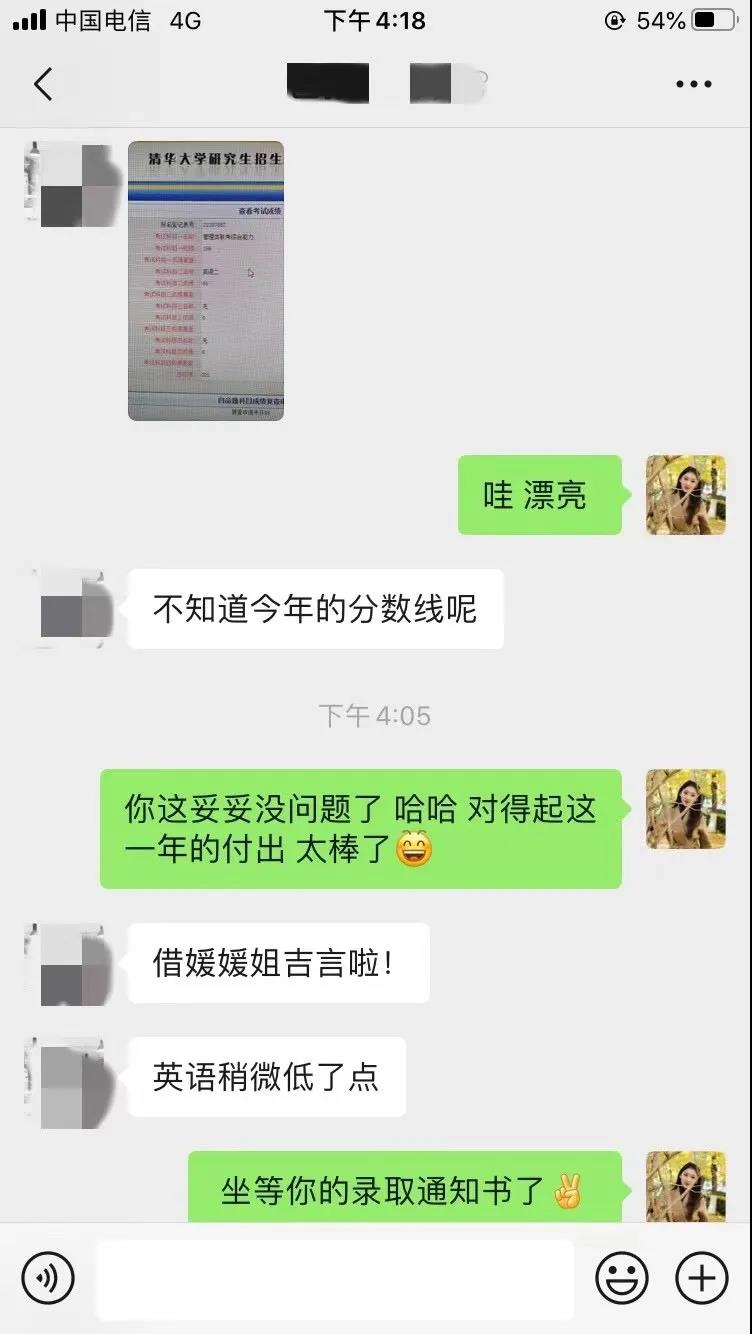The image size is (752, 1334).
Task: Open the plus attachments menu
Action: click(702, 1277)
